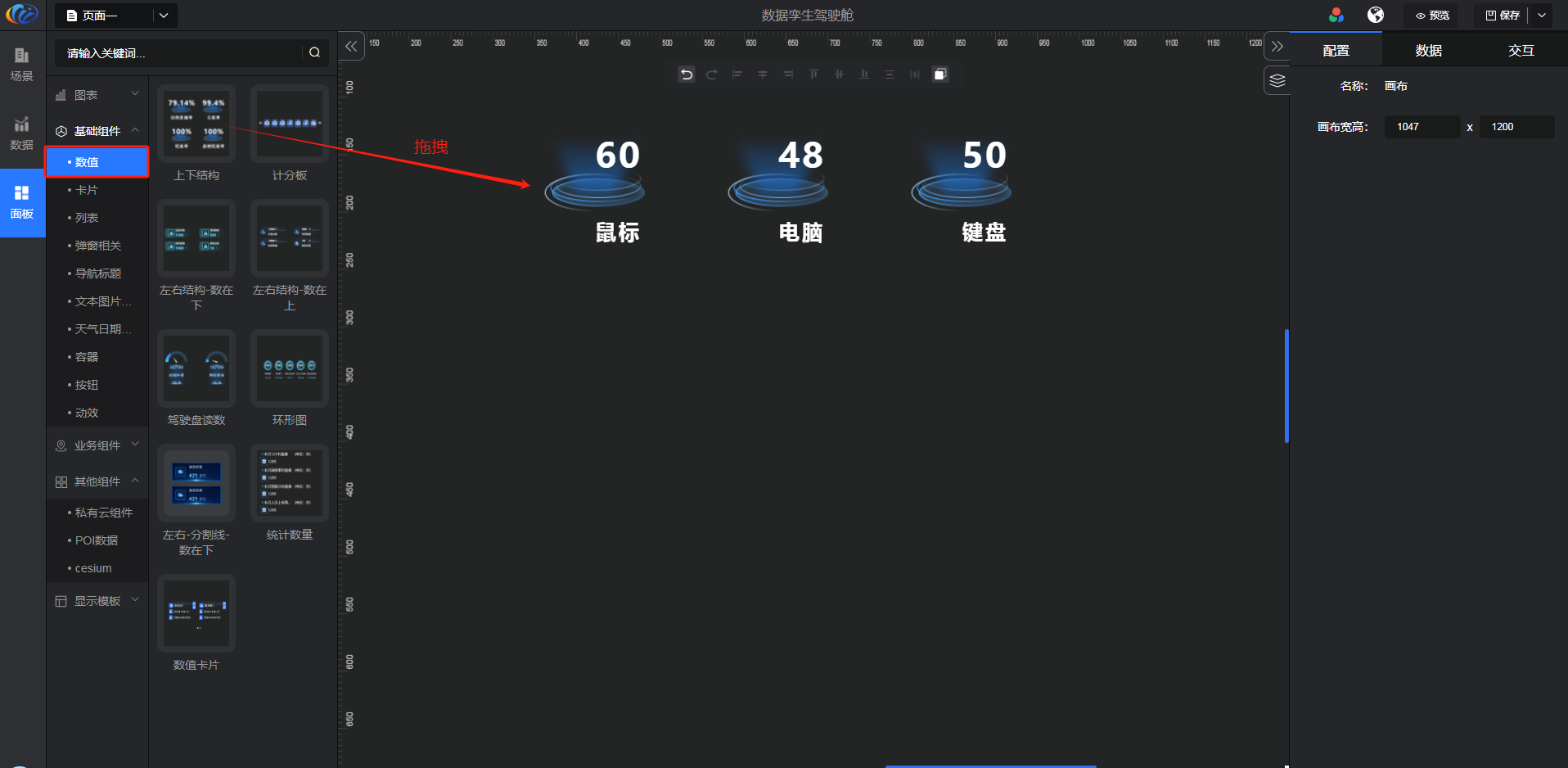Switch to the 交互 config tab
Image resolution: width=1568 pixels, height=768 pixels.
(1521, 51)
